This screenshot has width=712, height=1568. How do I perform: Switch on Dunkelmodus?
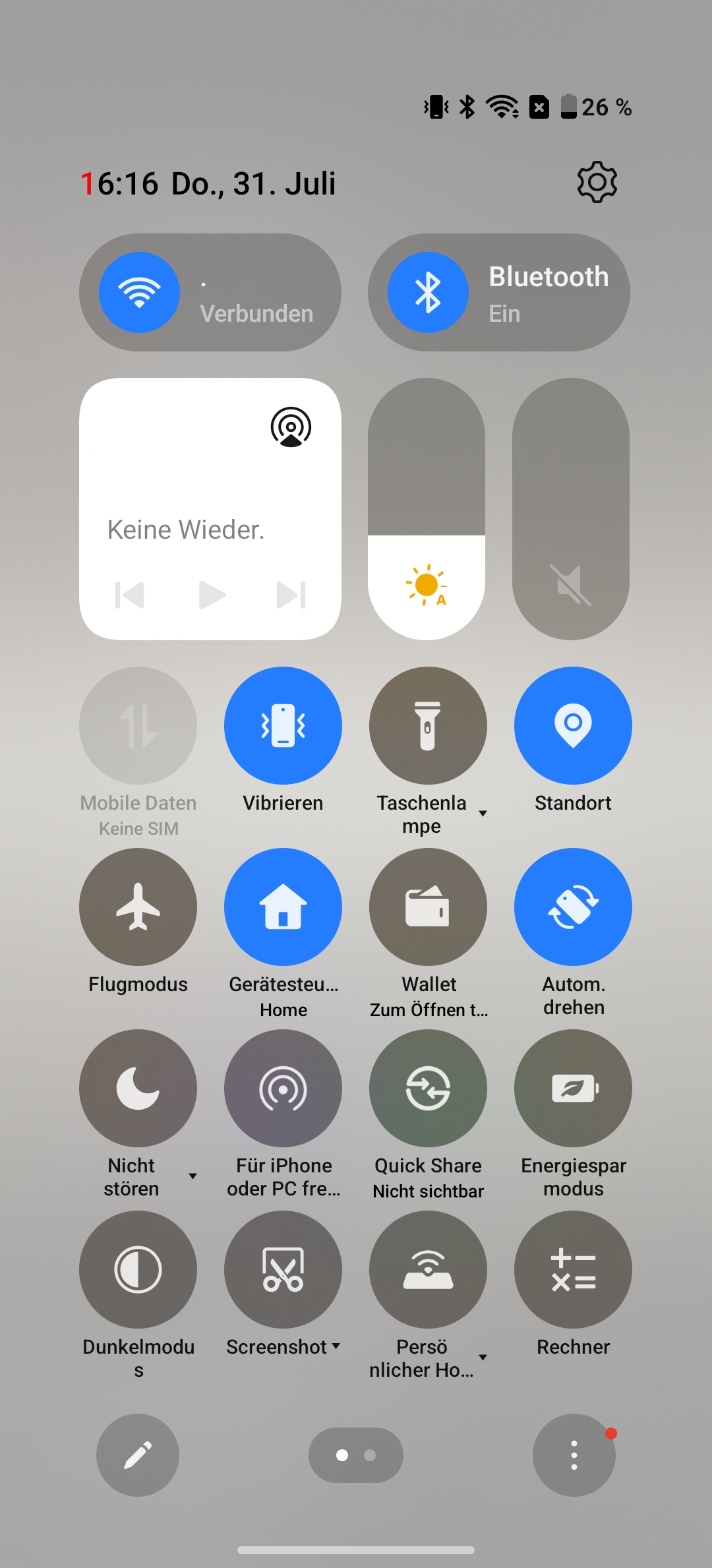coord(138,1269)
